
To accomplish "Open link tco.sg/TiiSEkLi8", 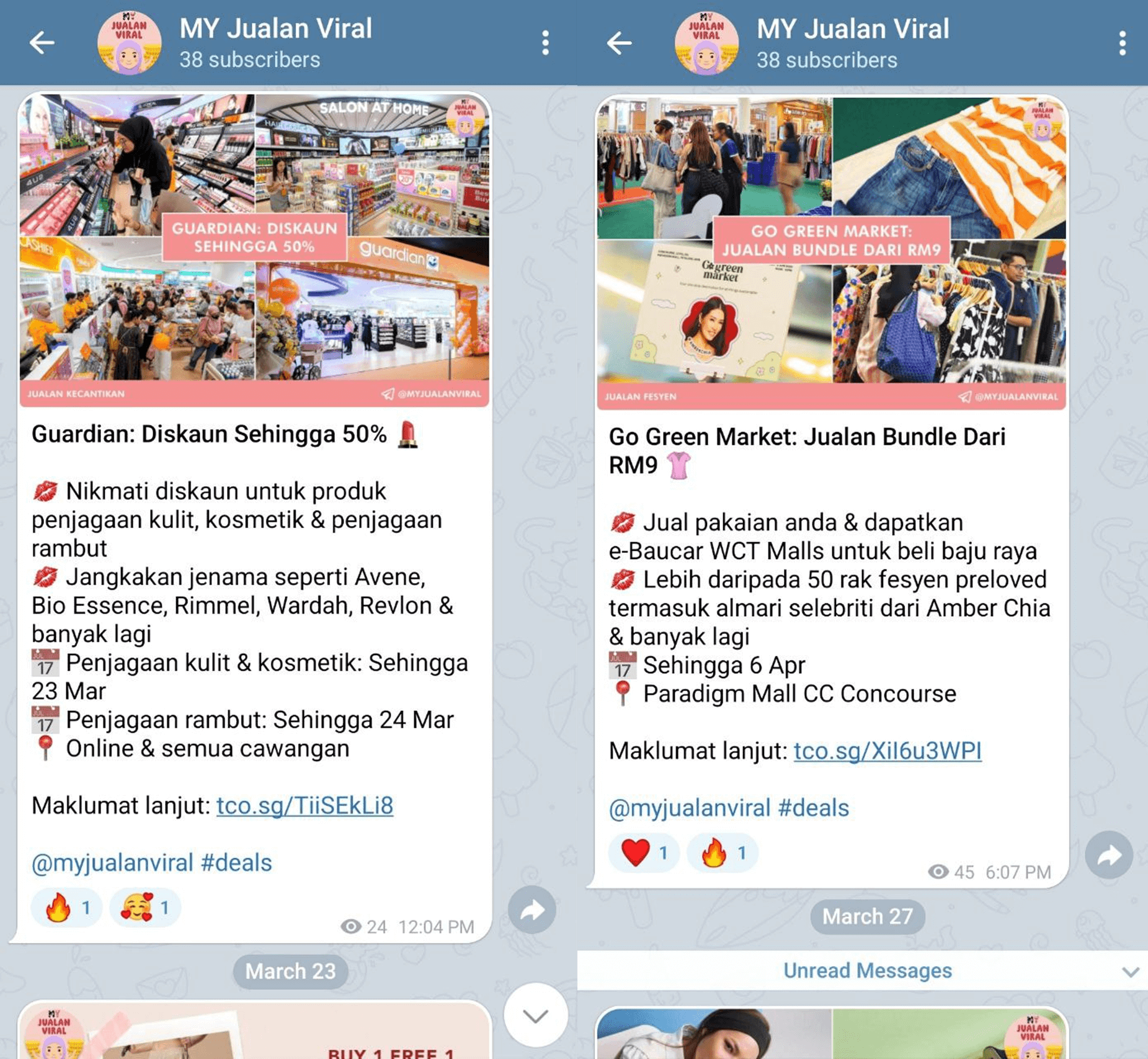I will tap(305, 805).
